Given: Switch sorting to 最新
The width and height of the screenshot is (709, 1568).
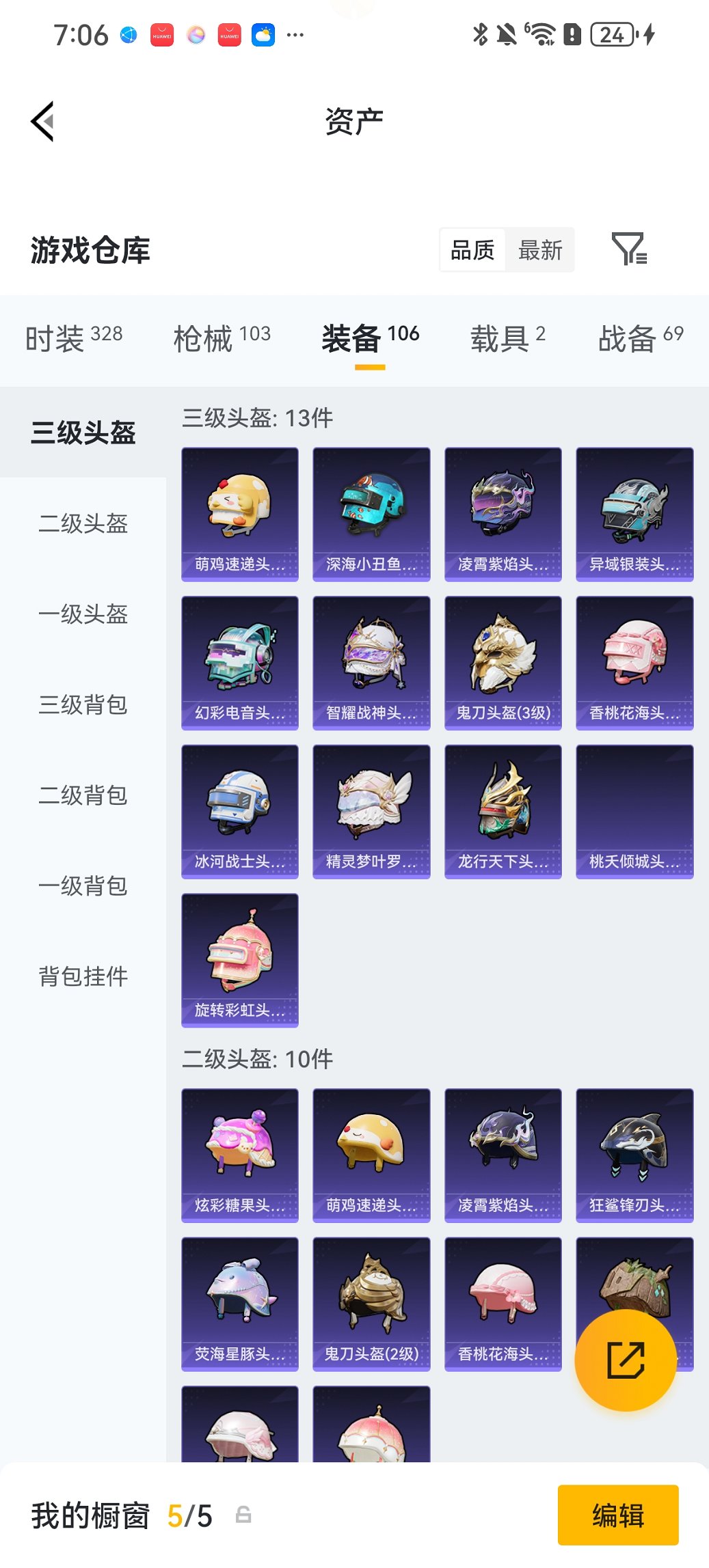Looking at the screenshot, I should tap(541, 250).
